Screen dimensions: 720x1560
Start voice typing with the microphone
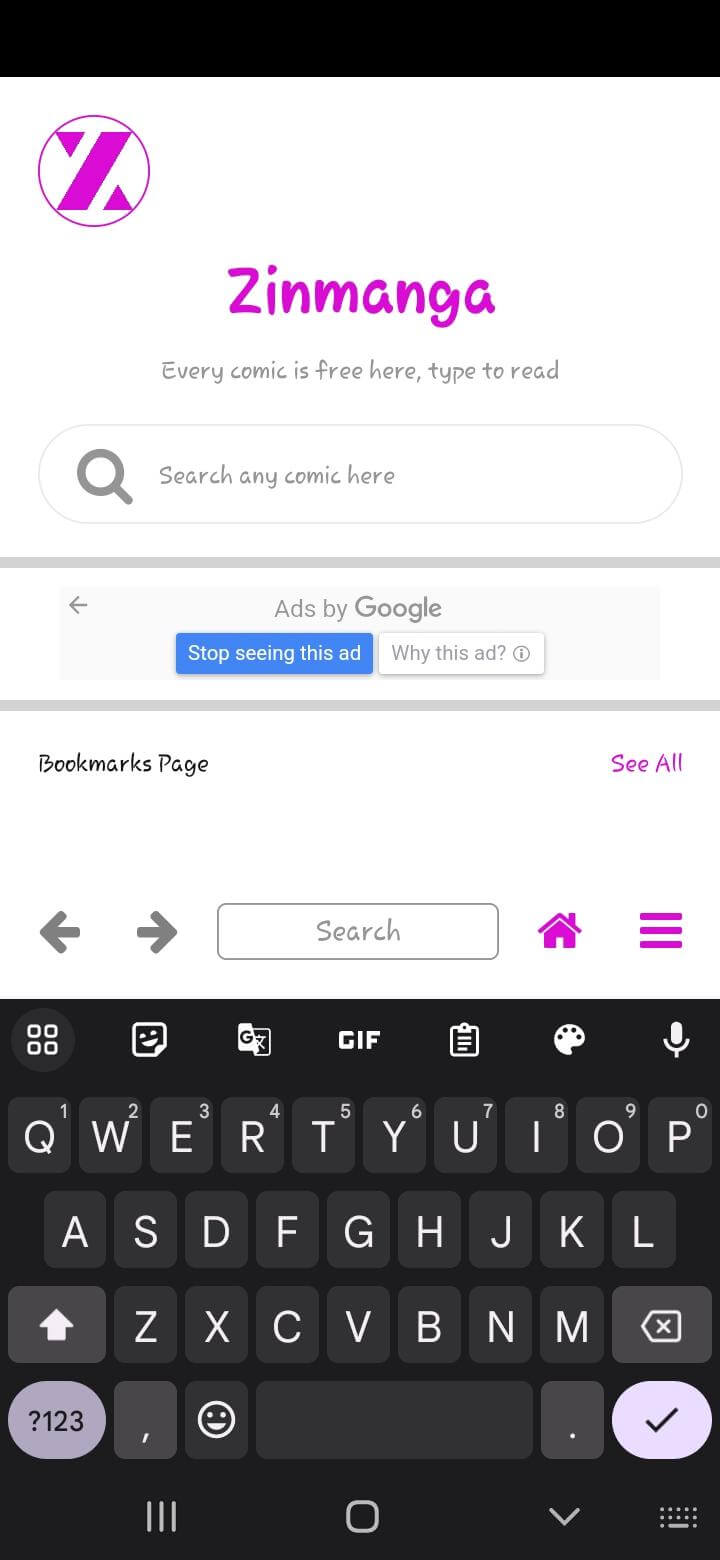point(676,1040)
